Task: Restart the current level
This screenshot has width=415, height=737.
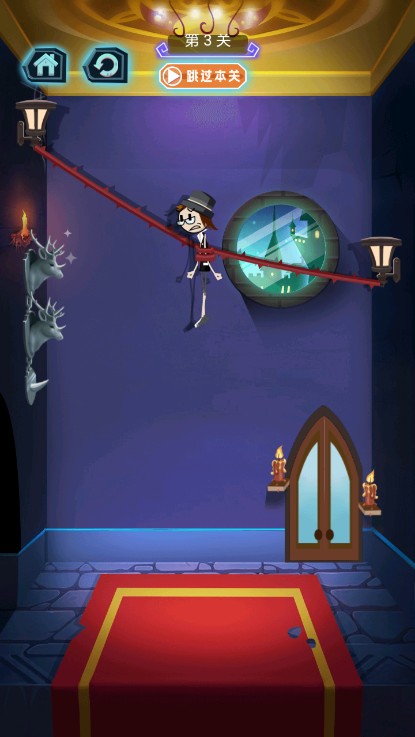Action: [x=105, y=65]
